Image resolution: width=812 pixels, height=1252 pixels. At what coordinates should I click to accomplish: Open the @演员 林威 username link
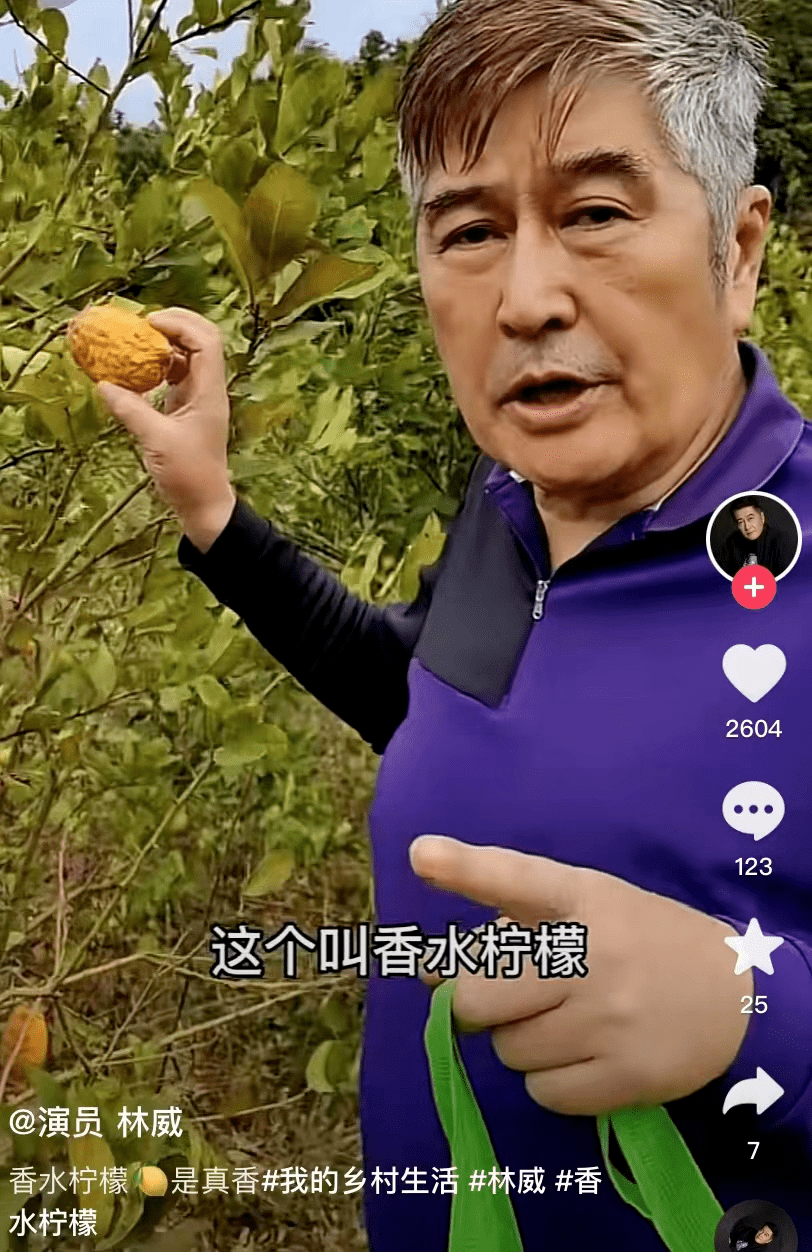pos(97,1123)
